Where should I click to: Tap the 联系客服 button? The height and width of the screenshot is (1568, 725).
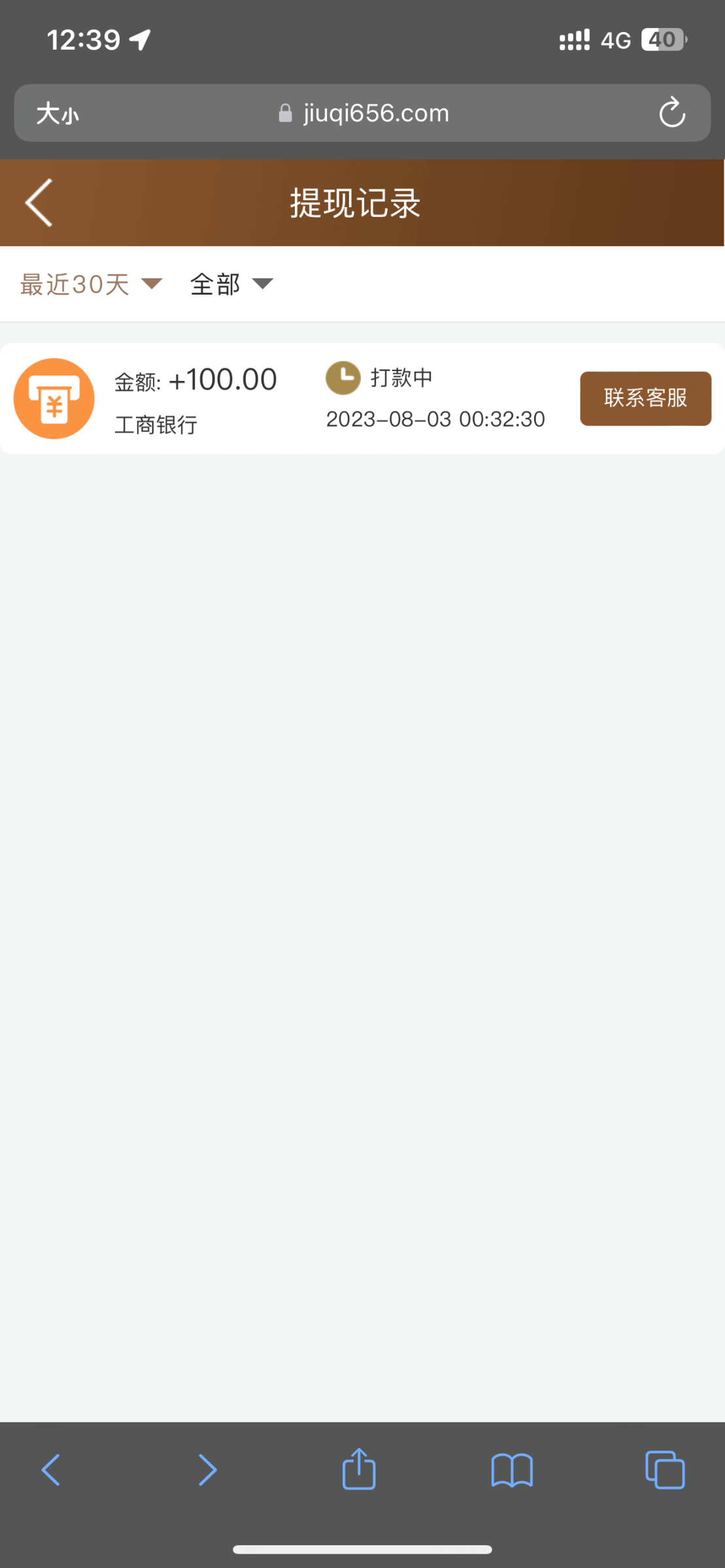pos(645,399)
